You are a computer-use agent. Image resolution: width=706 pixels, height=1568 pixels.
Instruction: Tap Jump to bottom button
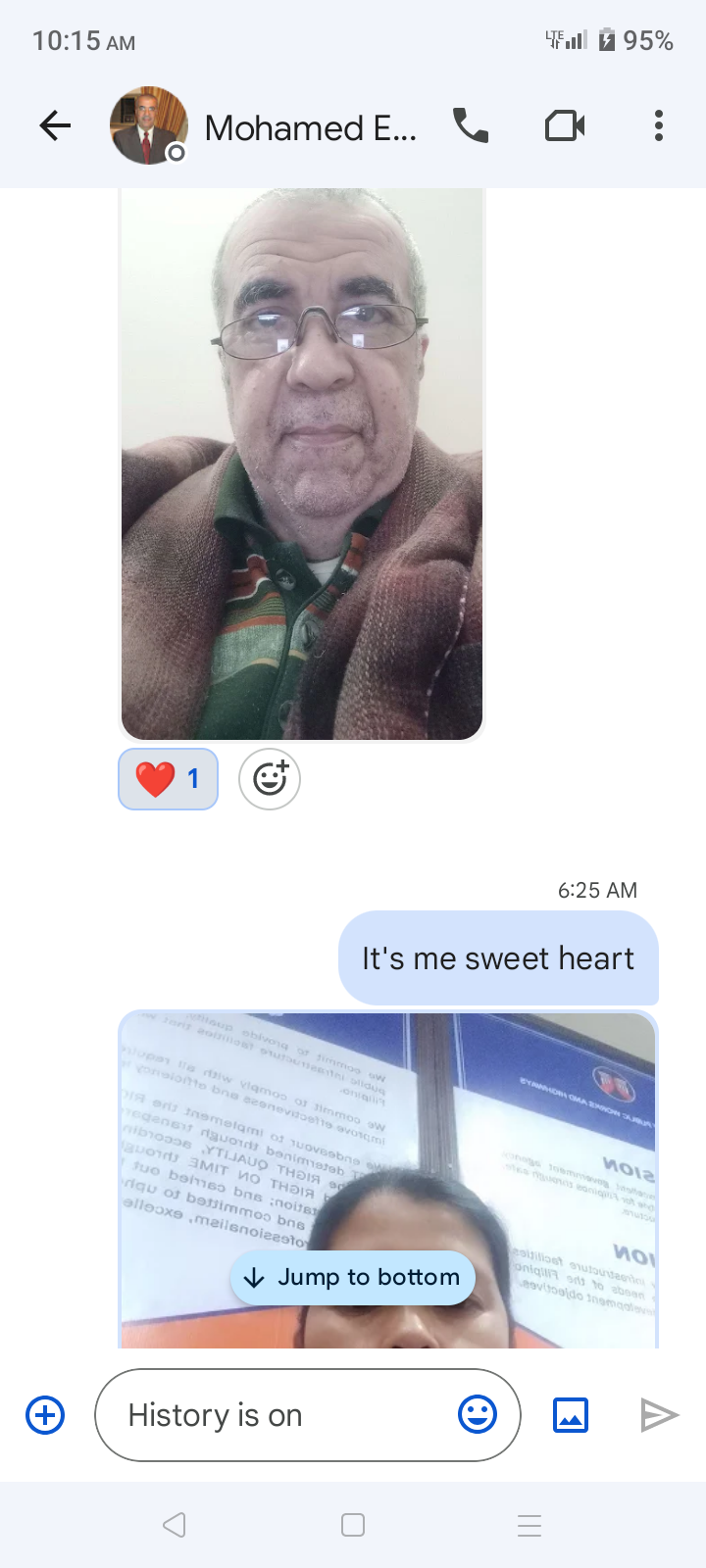[353, 1277]
